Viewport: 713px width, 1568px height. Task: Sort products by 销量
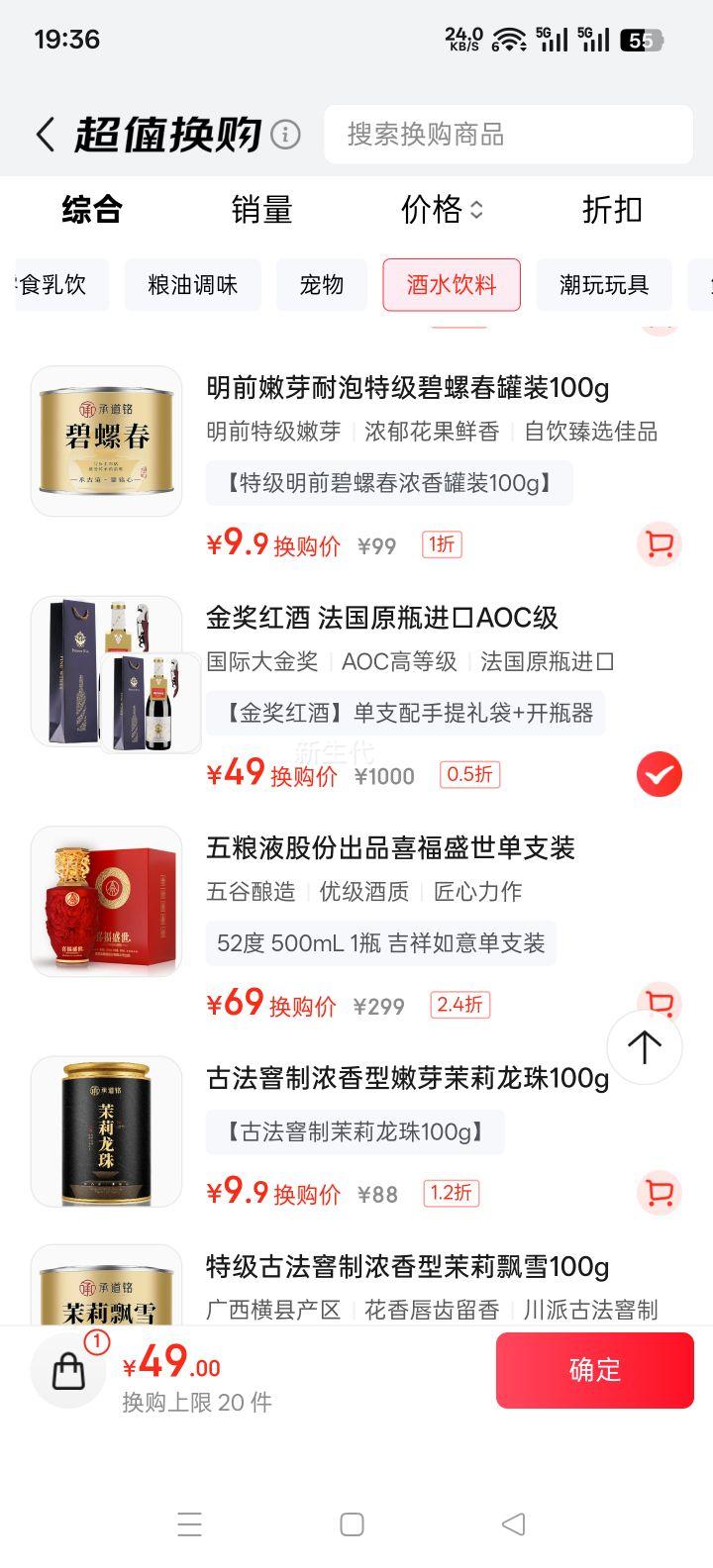click(x=261, y=210)
